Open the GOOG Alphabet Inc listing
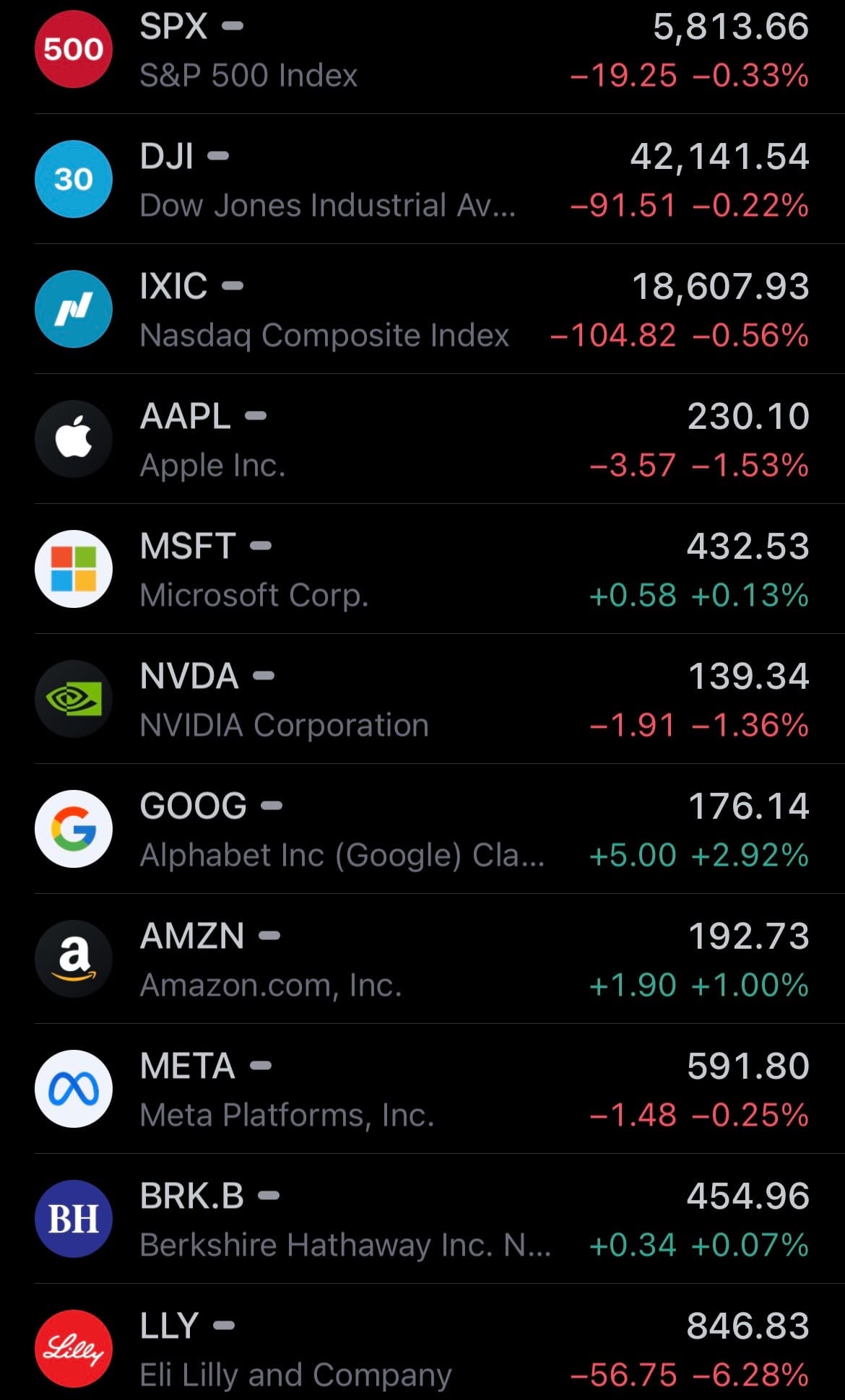Image resolution: width=845 pixels, height=1400 pixels. click(422, 830)
